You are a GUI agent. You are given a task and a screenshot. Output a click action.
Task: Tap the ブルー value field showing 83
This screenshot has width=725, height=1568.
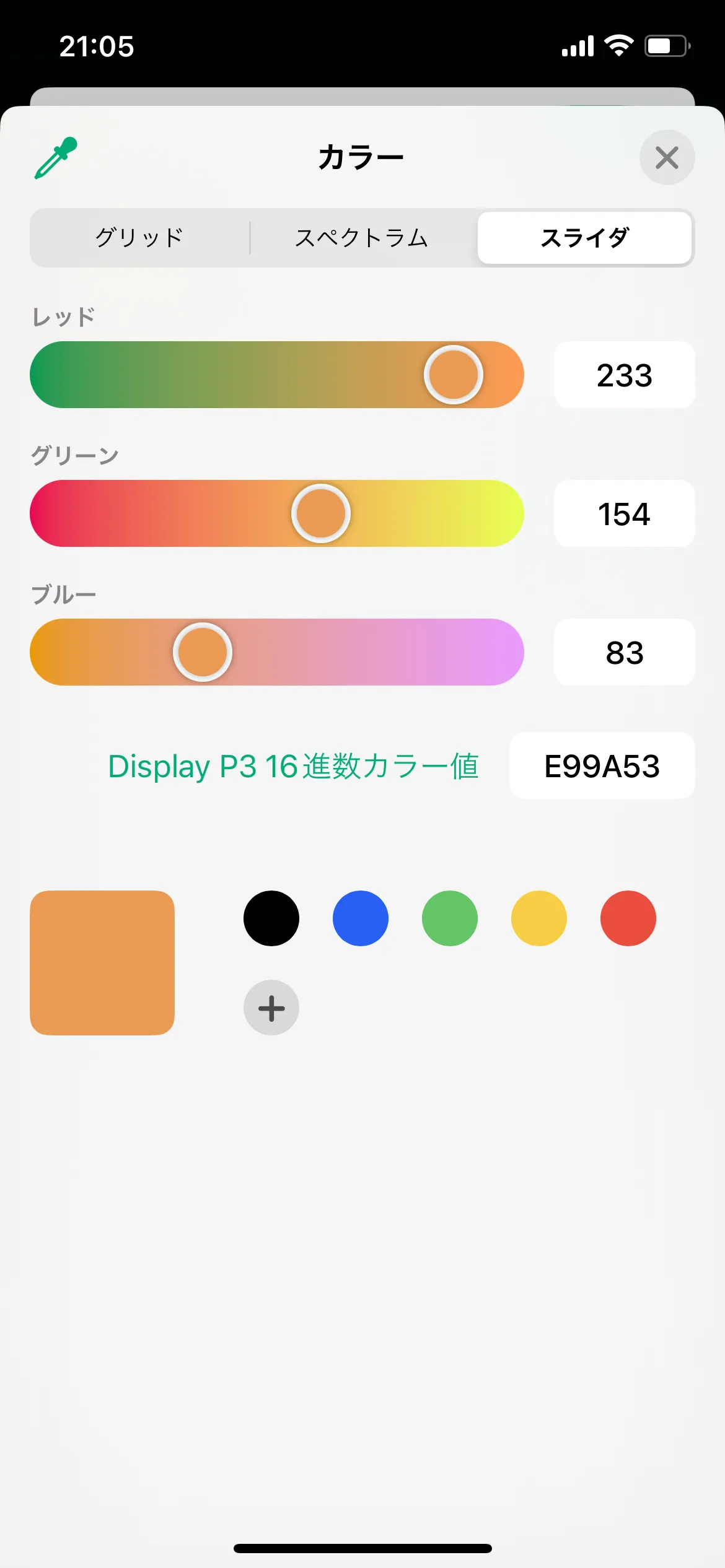coord(624,652)
